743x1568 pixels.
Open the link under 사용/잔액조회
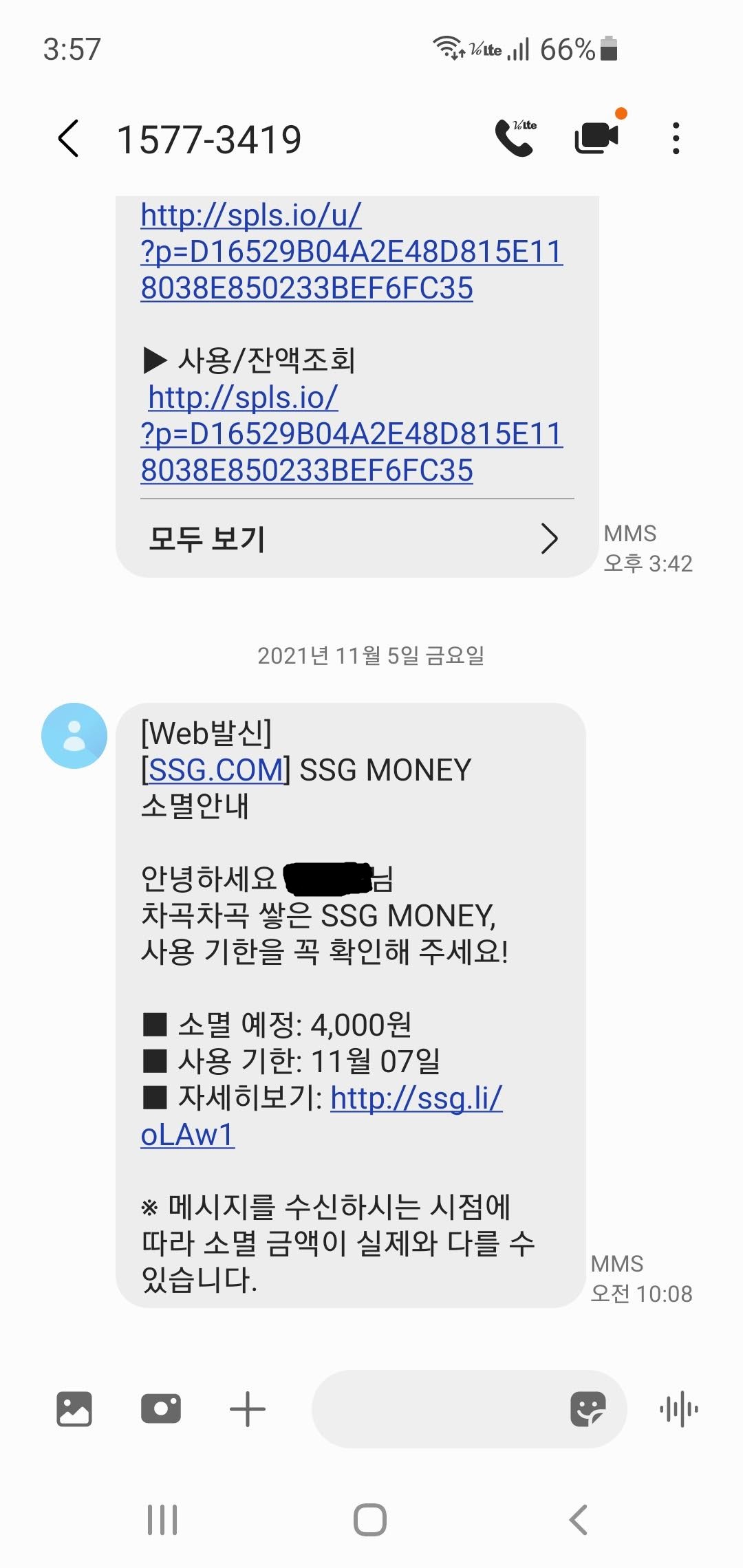pyautogui.click(x=351, y=434)
